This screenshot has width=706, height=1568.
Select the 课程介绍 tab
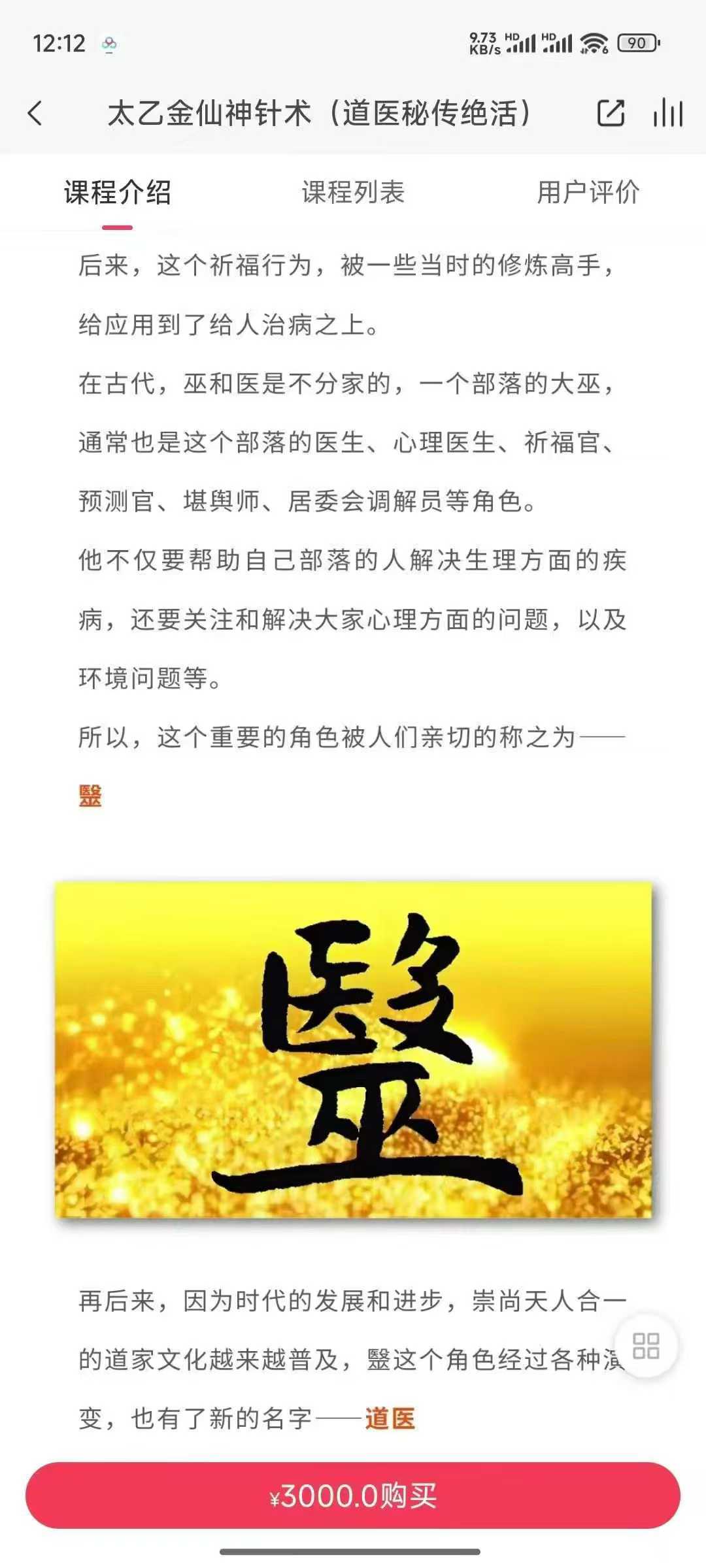[118, 193]
